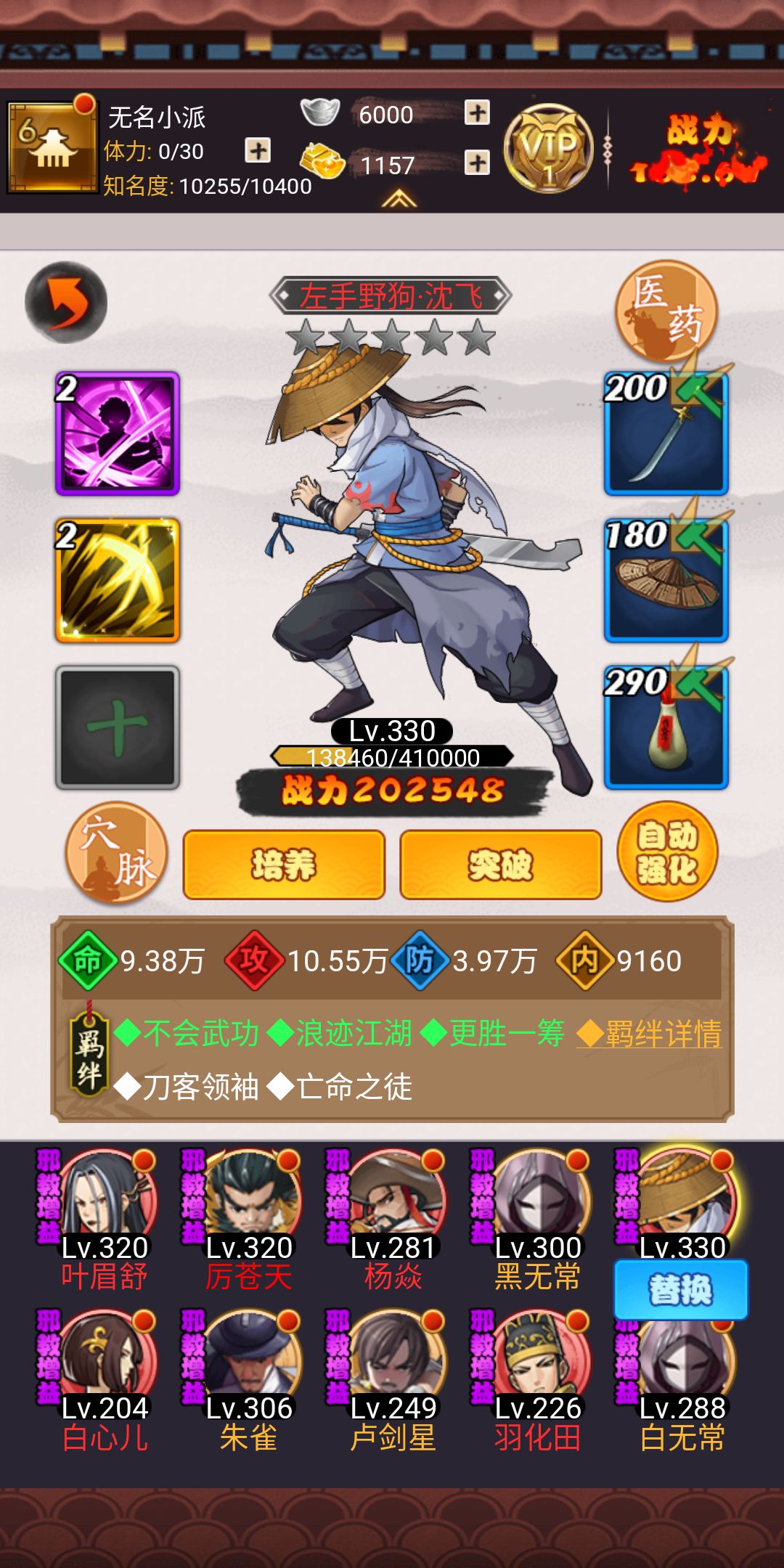
Task: Open the 医药 medicine button
Action: point(666,311)
